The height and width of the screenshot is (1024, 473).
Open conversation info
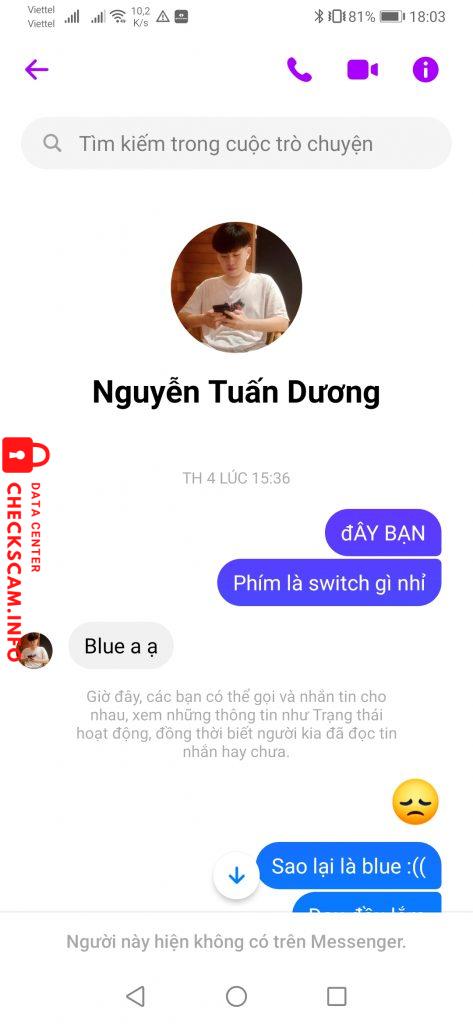pyautogui.click(x=425, y=69)
